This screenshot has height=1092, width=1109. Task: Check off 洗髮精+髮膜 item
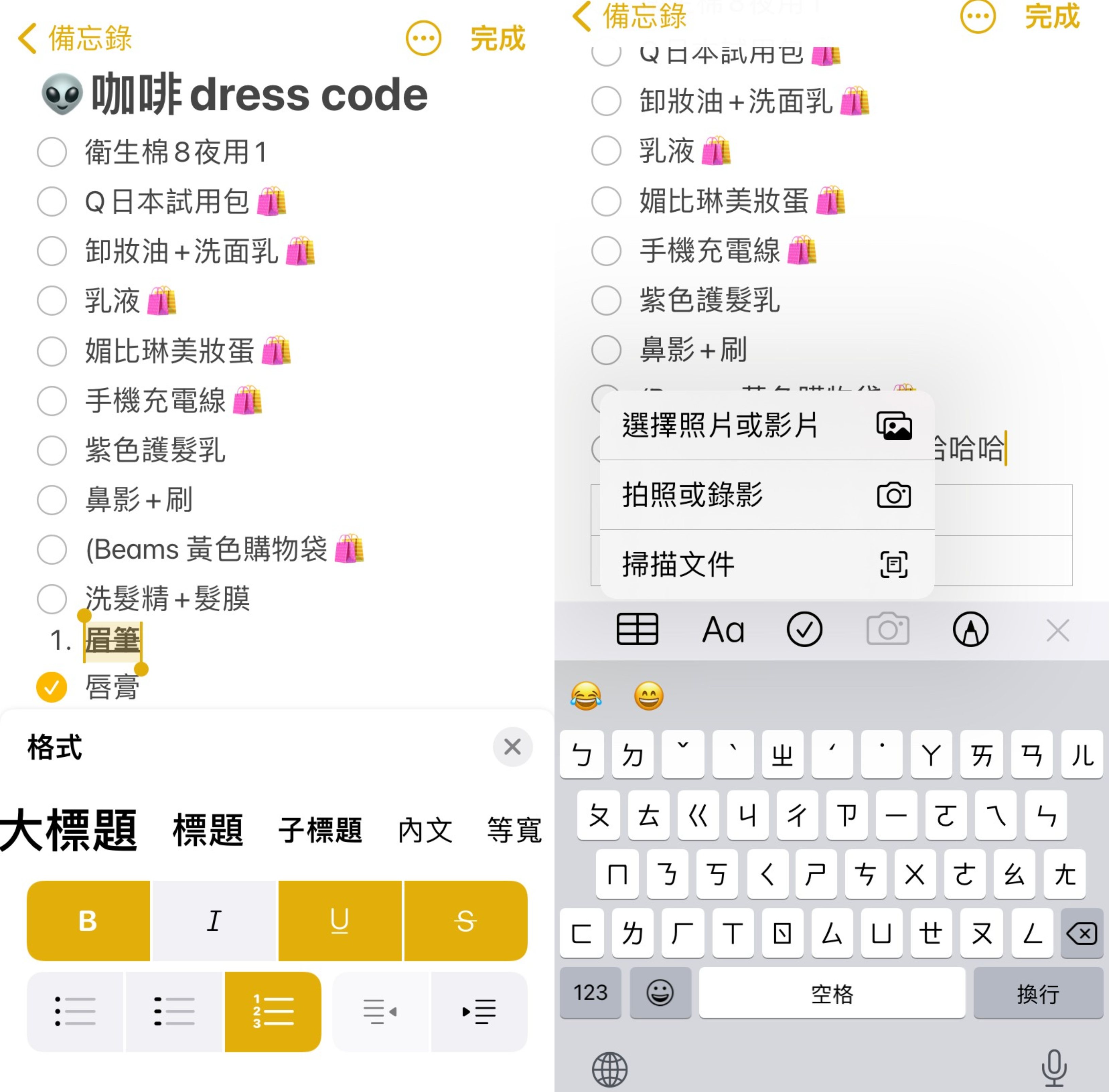tap(52, 599)
